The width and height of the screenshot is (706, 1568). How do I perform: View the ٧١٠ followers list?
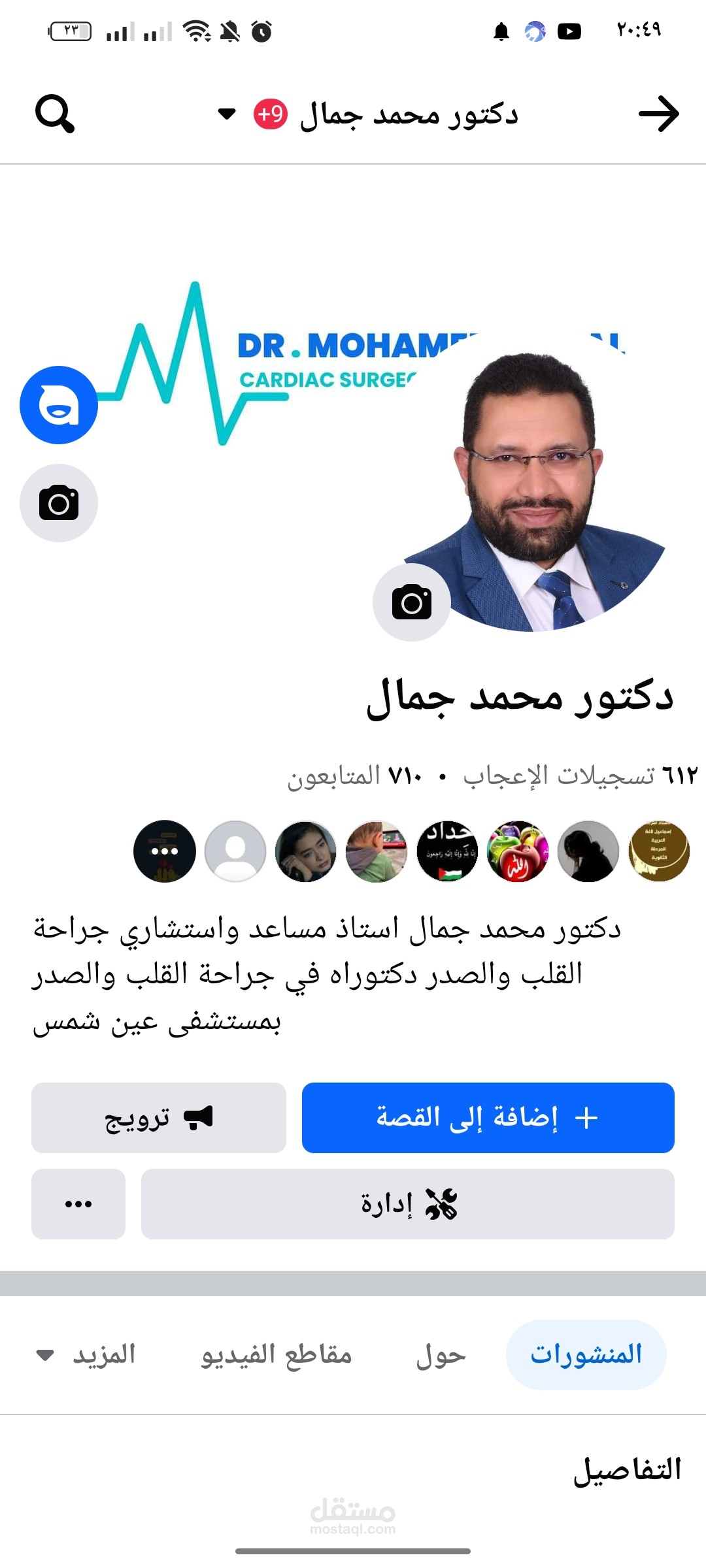click(x=355, y=777)
